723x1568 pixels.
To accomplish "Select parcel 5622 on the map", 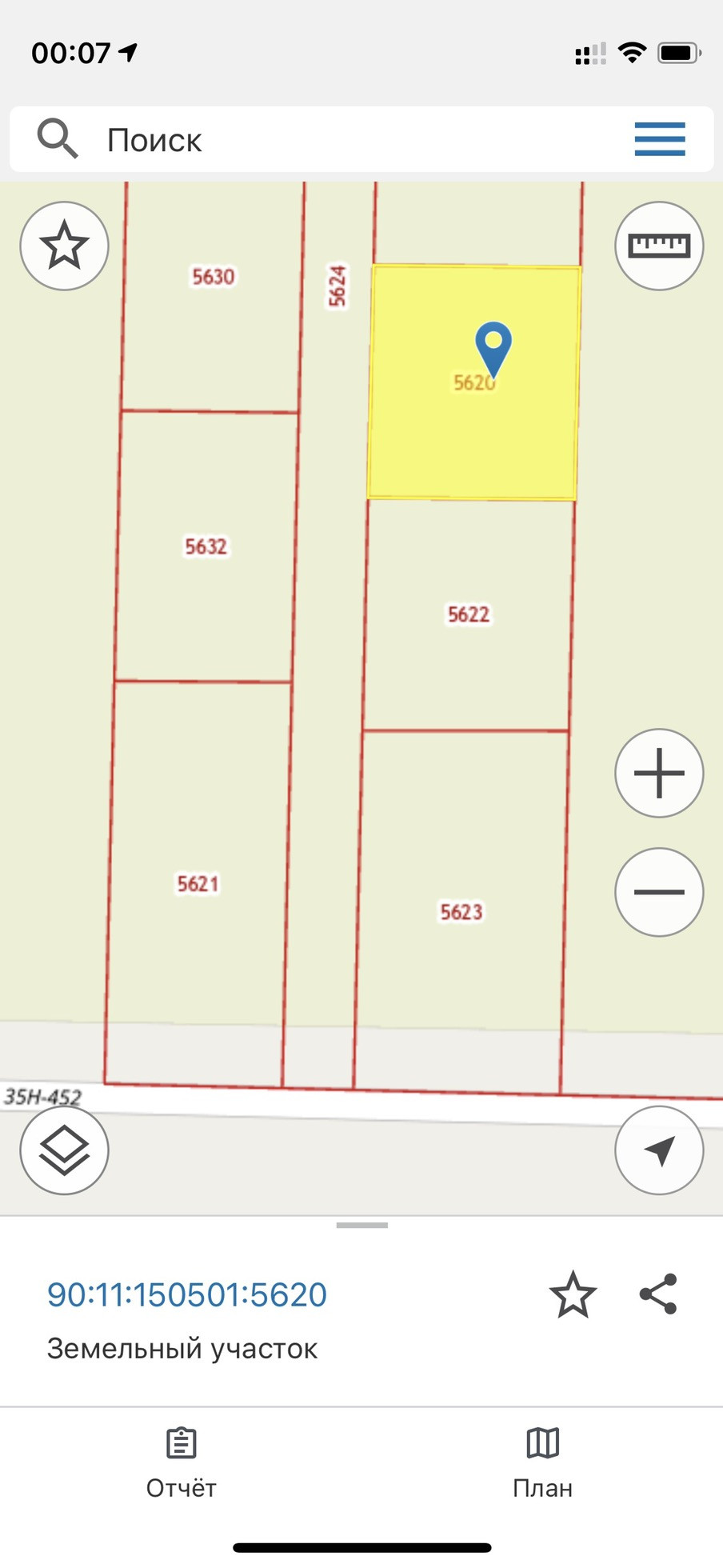I will click(x=467, y=614).
